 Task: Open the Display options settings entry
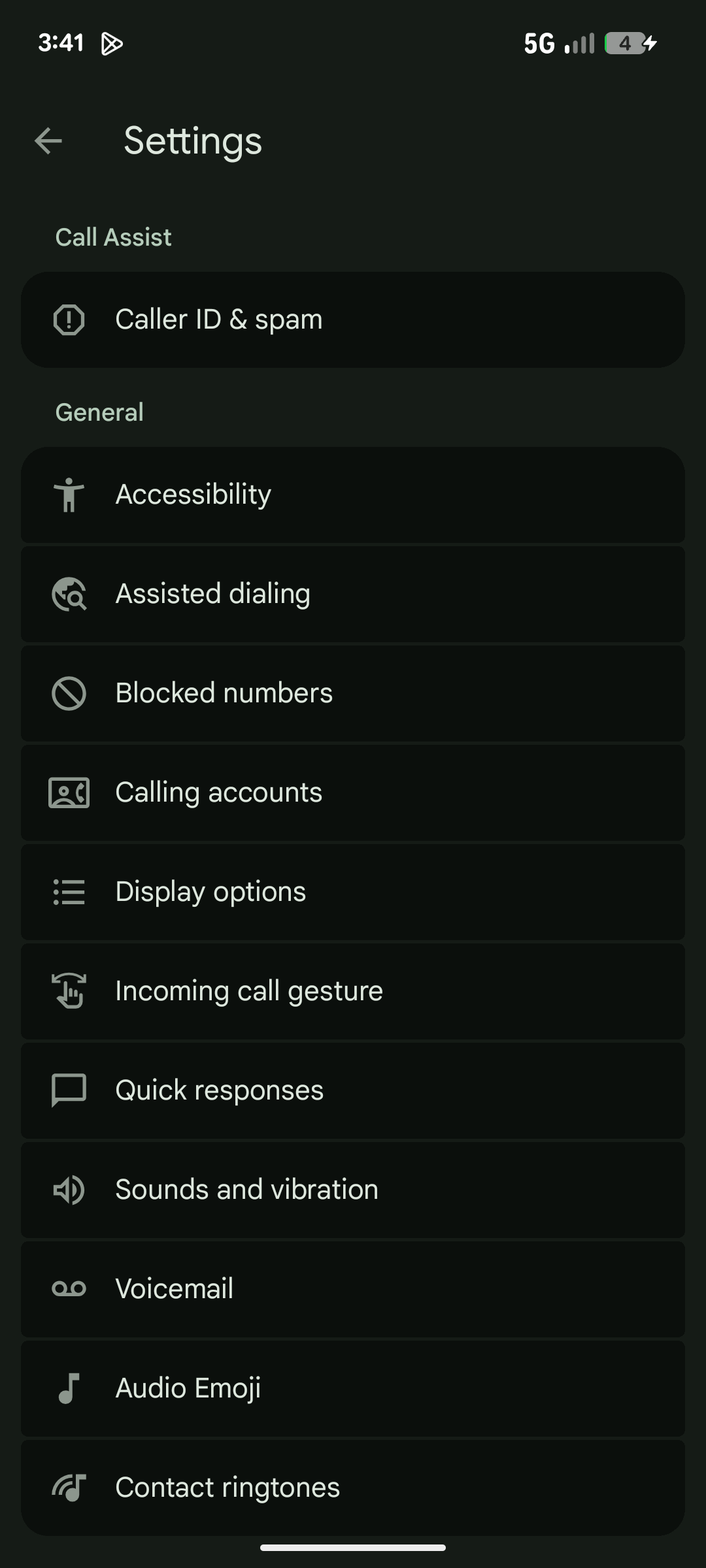(353, 892)
